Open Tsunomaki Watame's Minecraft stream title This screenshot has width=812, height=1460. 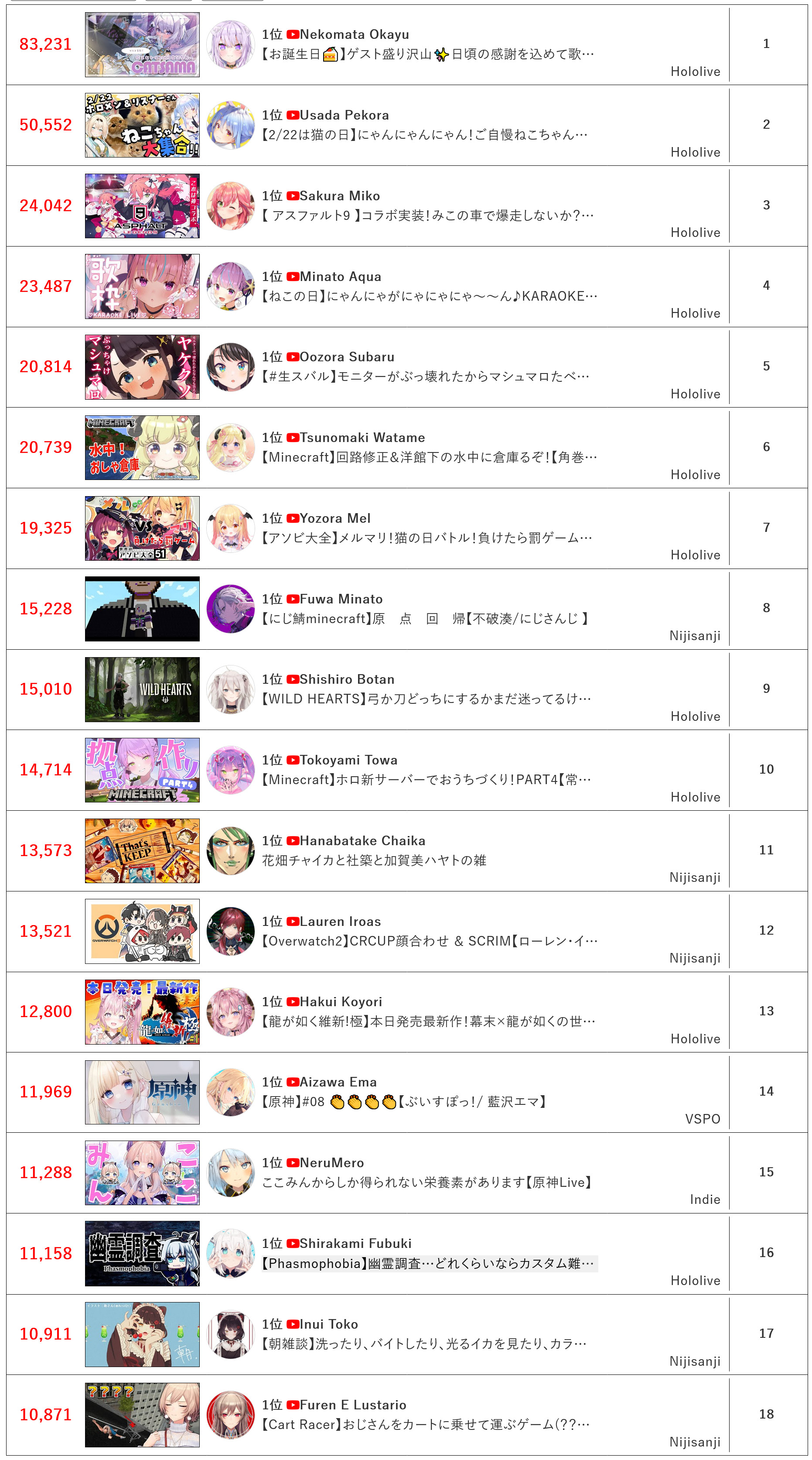click(429, 457)
